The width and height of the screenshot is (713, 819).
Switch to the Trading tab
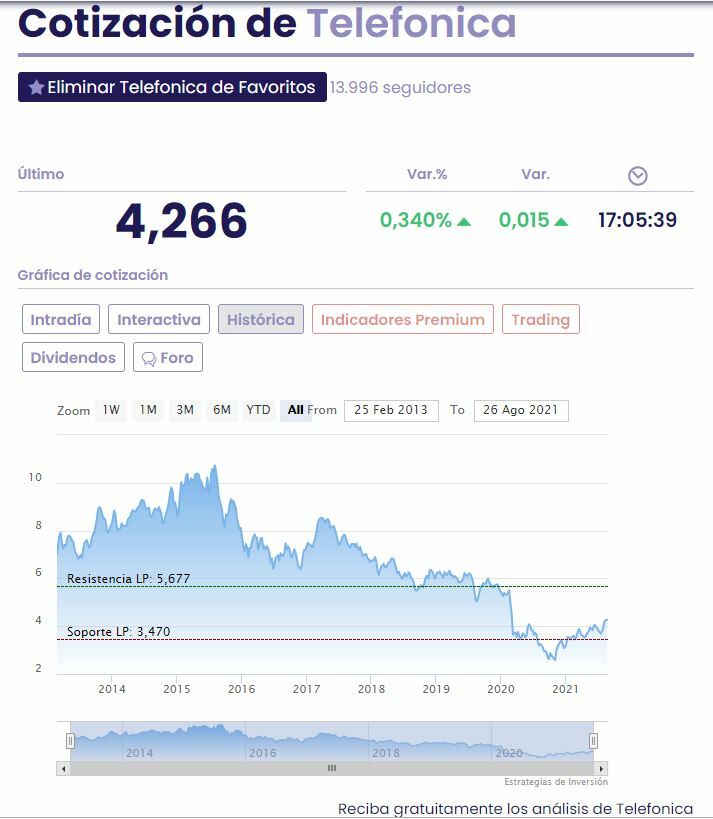click(x=540, y=320)
